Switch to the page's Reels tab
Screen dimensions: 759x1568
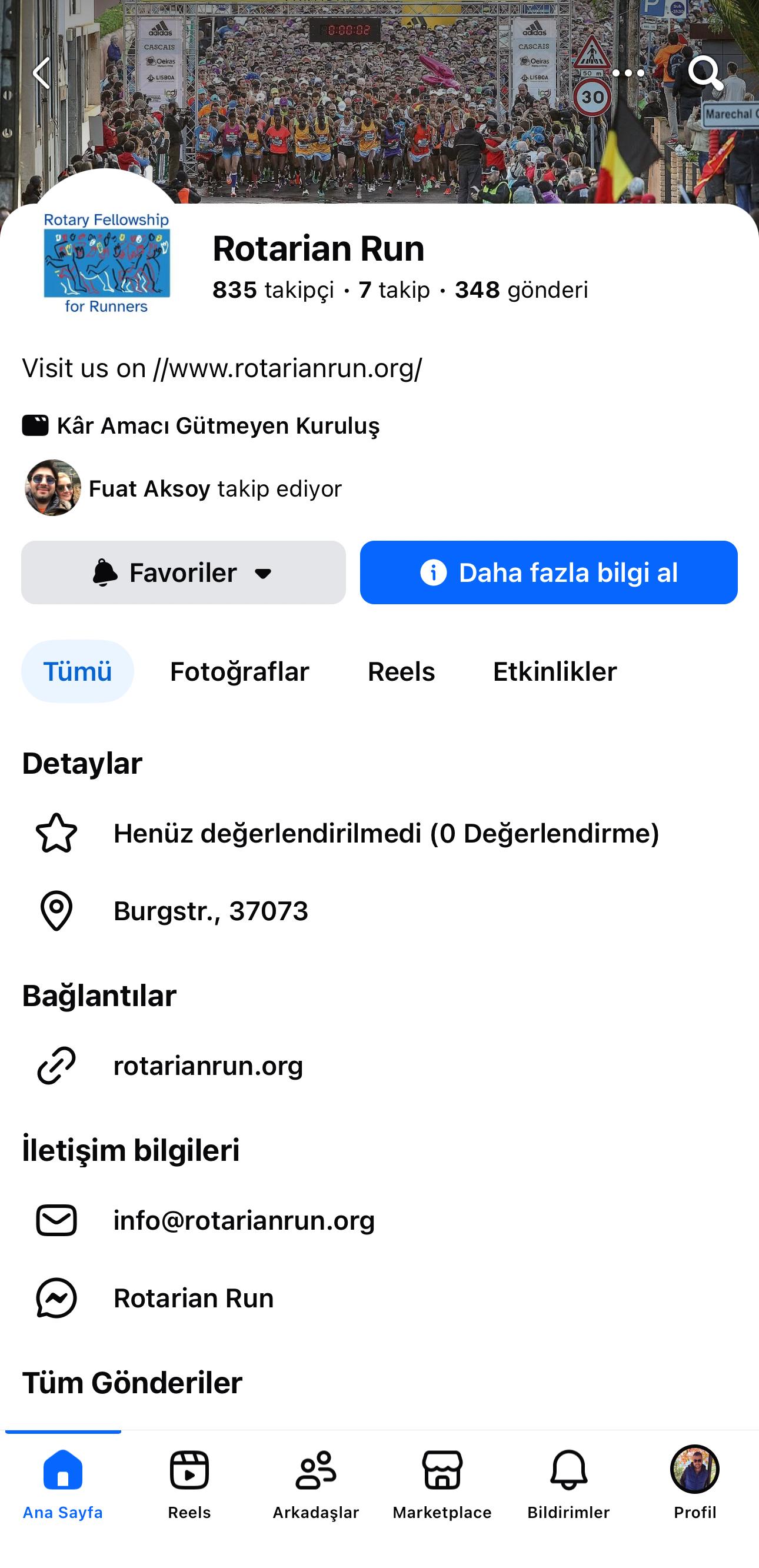pos(401,671)
